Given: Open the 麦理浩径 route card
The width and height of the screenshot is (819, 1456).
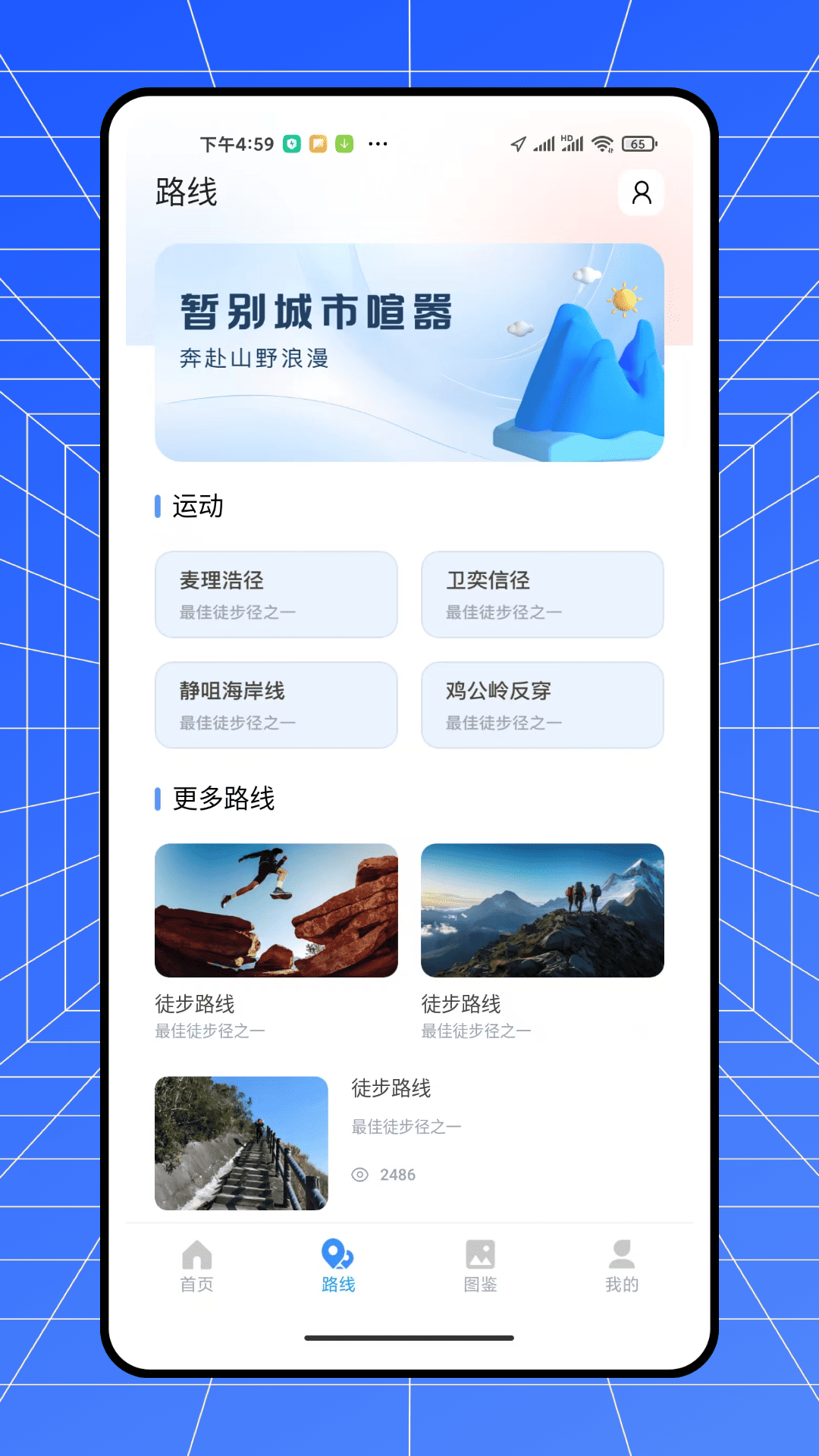Looking at the screenshot, I should 276,595.
